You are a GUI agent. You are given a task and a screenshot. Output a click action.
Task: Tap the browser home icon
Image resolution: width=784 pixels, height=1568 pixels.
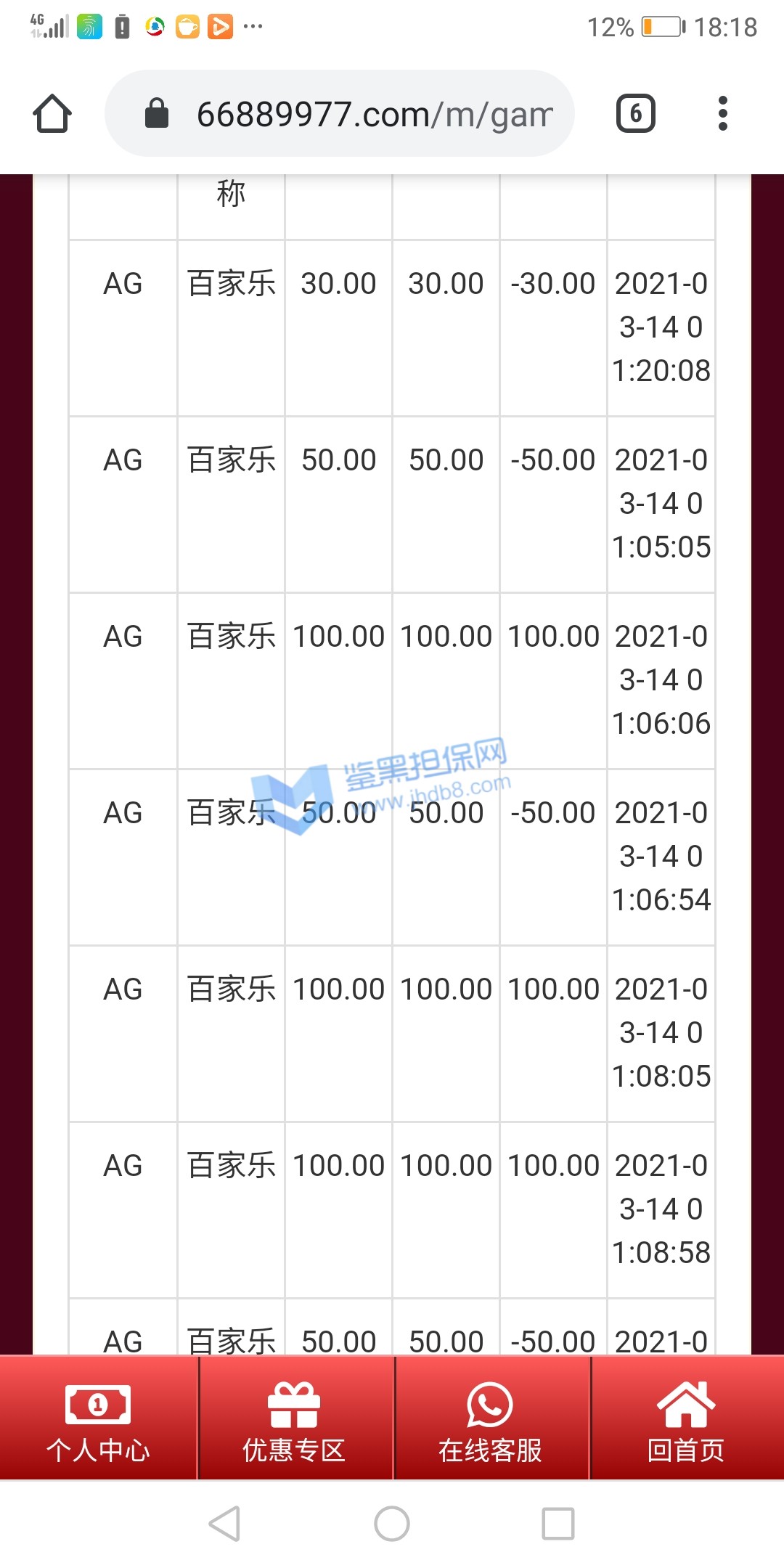[x=52, y=113]
